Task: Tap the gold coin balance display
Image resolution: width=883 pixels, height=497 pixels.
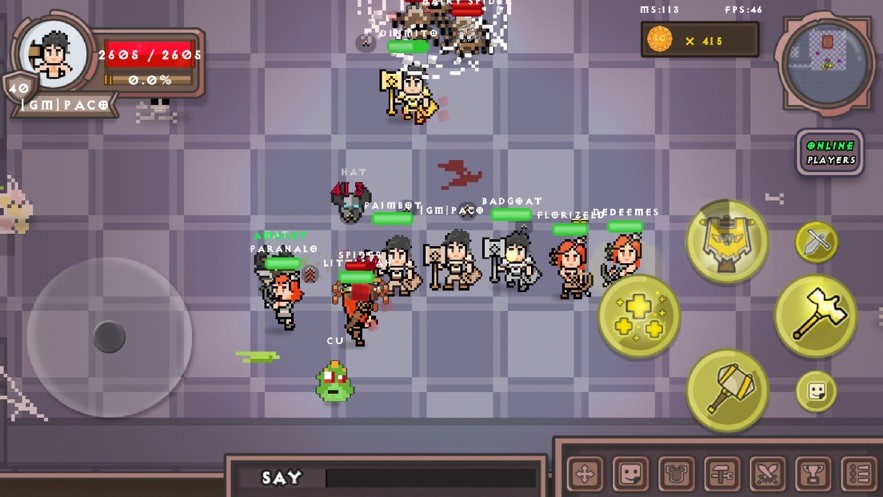Action: [699, 41]
